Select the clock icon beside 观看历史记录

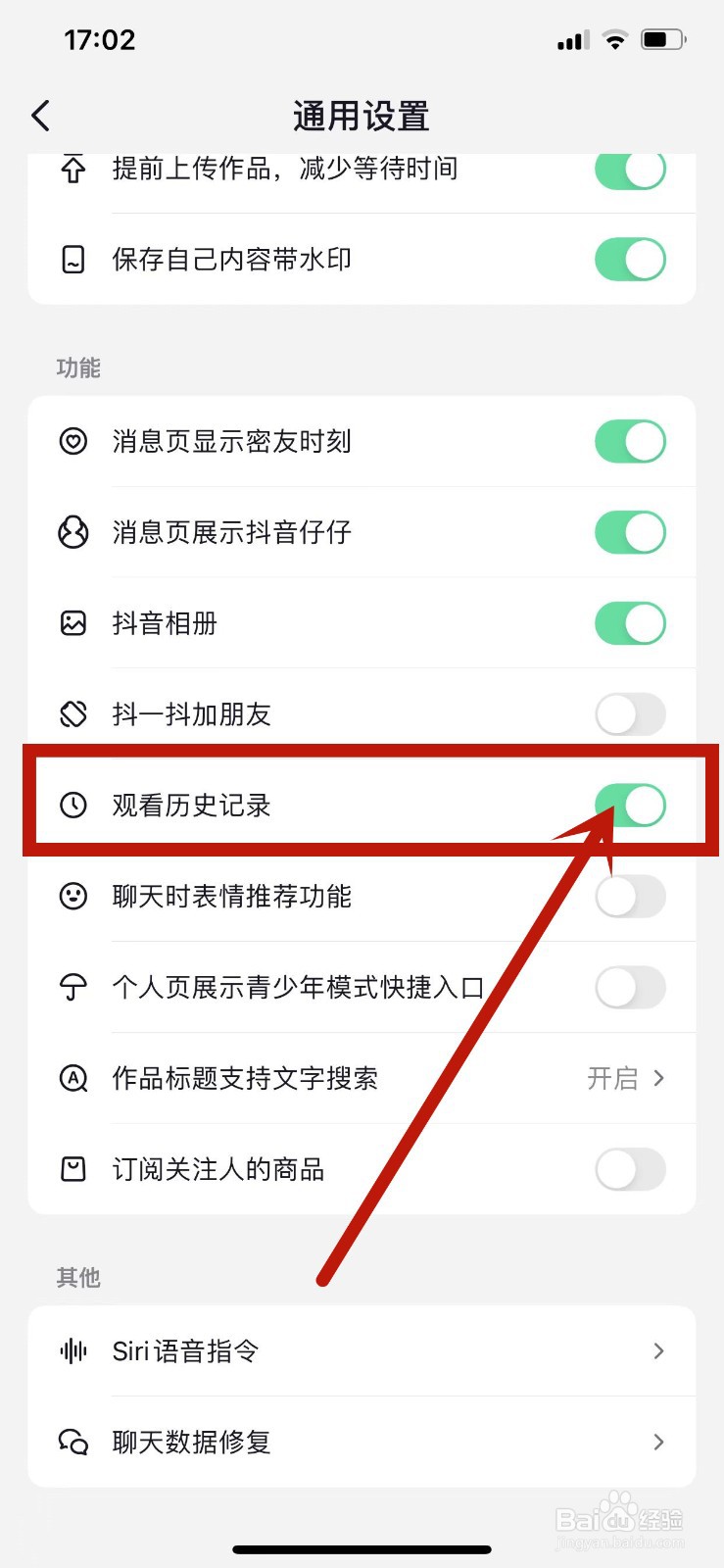72,806
